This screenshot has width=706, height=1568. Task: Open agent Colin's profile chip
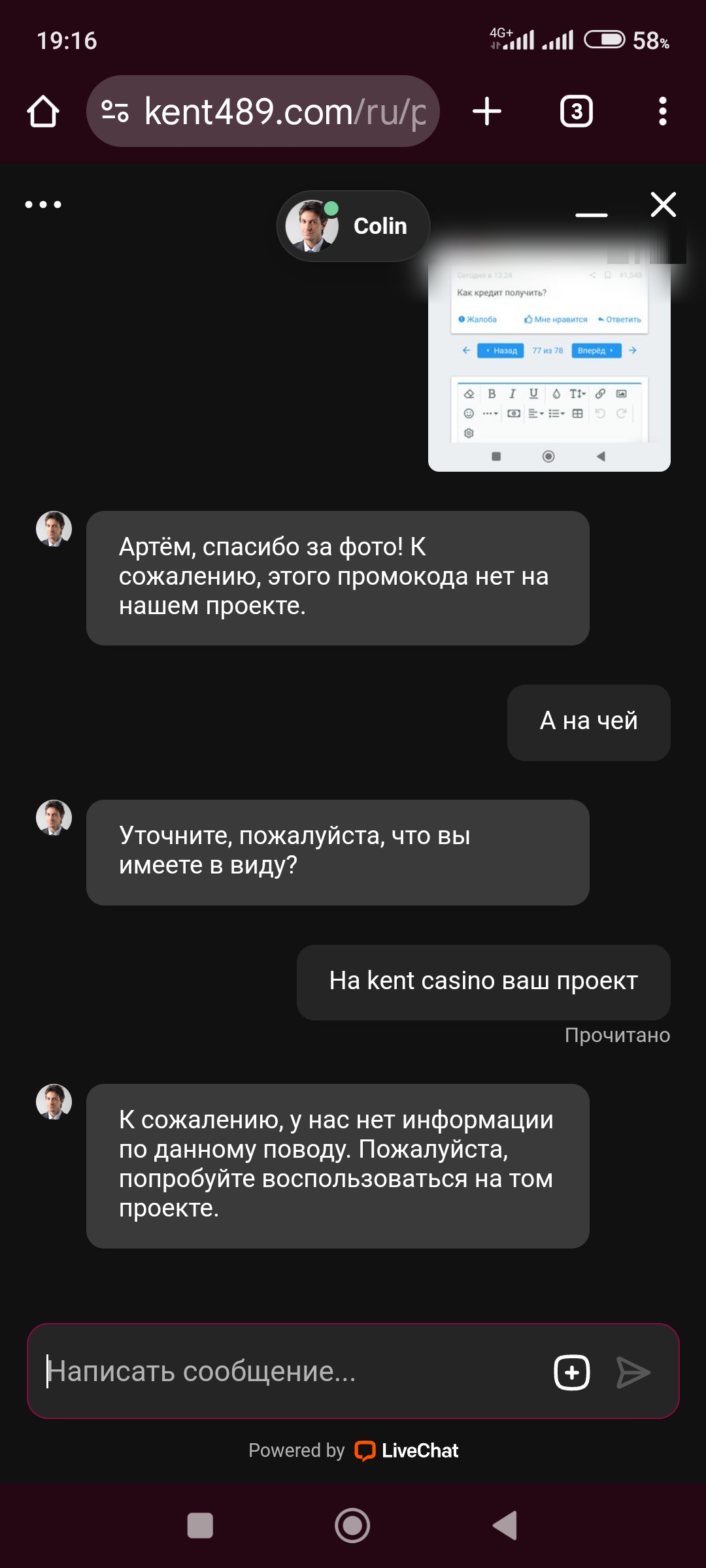(353, 226)
